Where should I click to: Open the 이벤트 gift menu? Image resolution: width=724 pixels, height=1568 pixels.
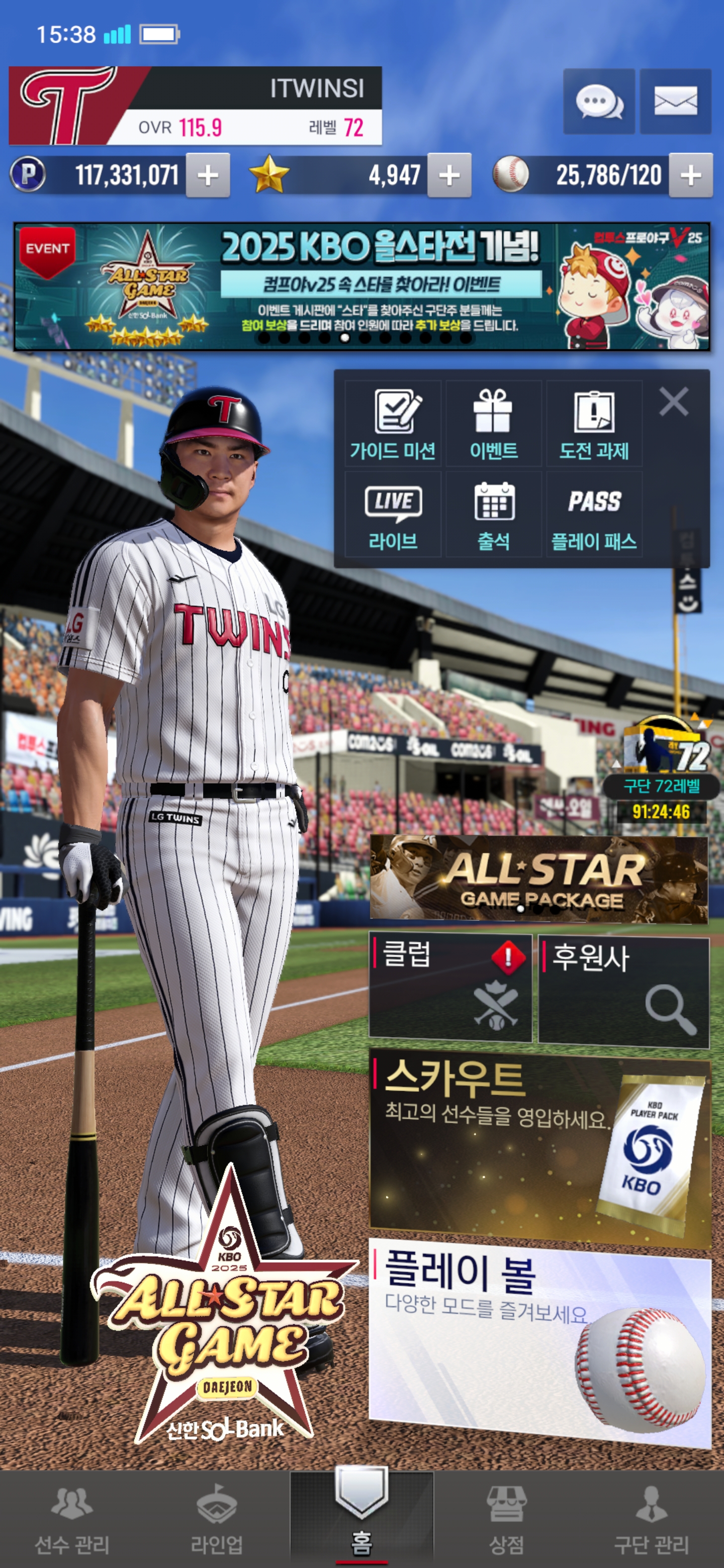tap(493, 424)
